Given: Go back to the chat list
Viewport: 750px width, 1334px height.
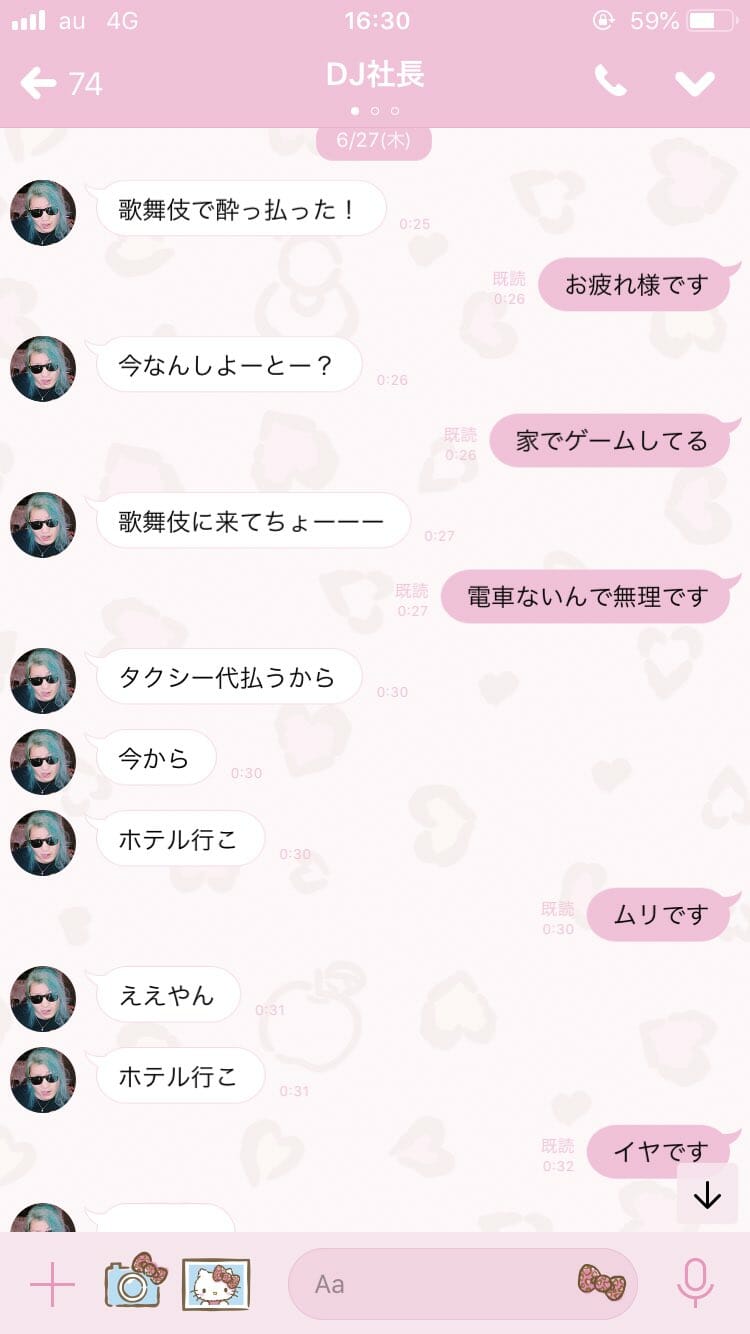Looking at the screenshot, I should pyautogui.click(x=60, y=83).
